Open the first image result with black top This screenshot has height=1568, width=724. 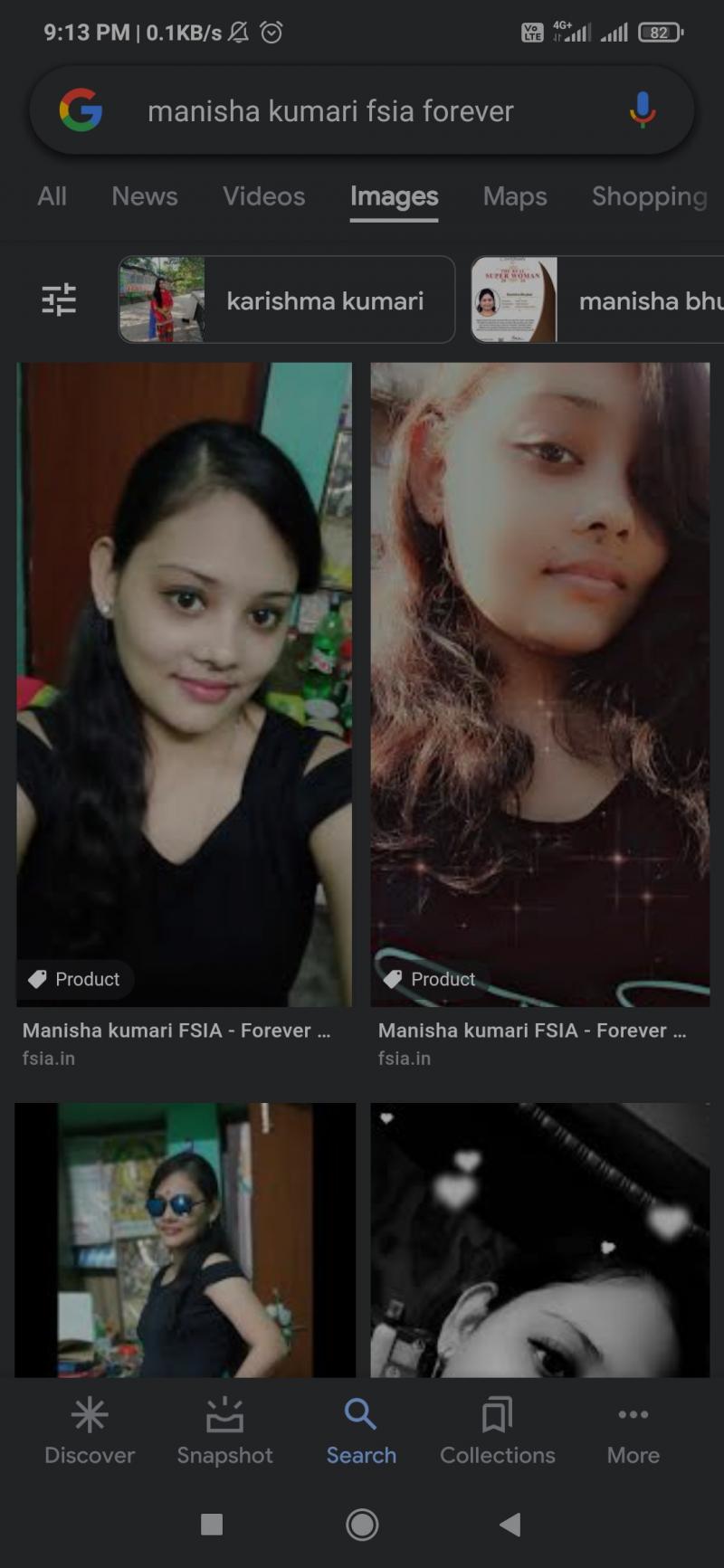click(x=184, y=685)
